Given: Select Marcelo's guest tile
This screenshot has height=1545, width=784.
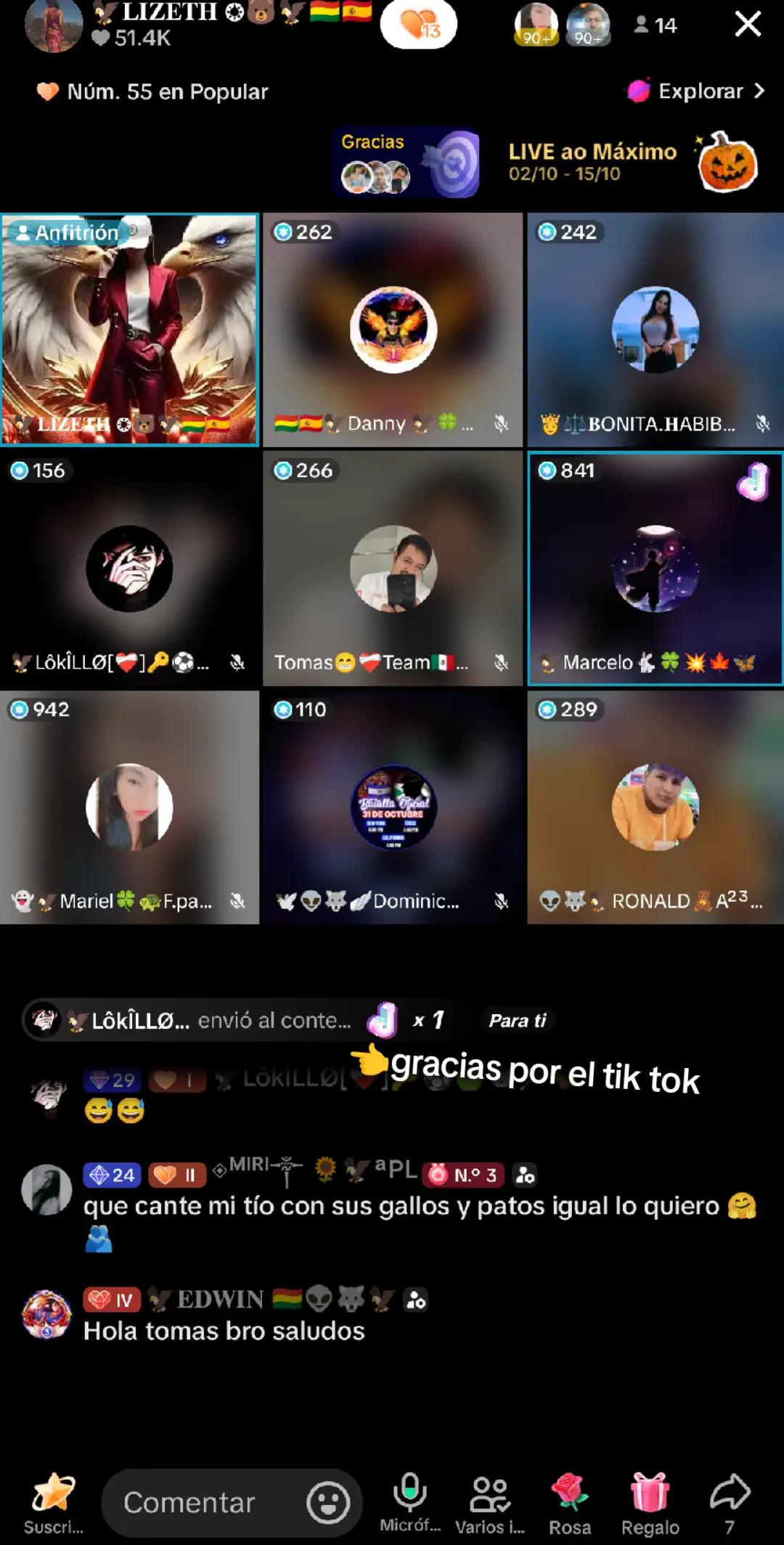Looking at the screenshot, I should [x=656, y=568].
